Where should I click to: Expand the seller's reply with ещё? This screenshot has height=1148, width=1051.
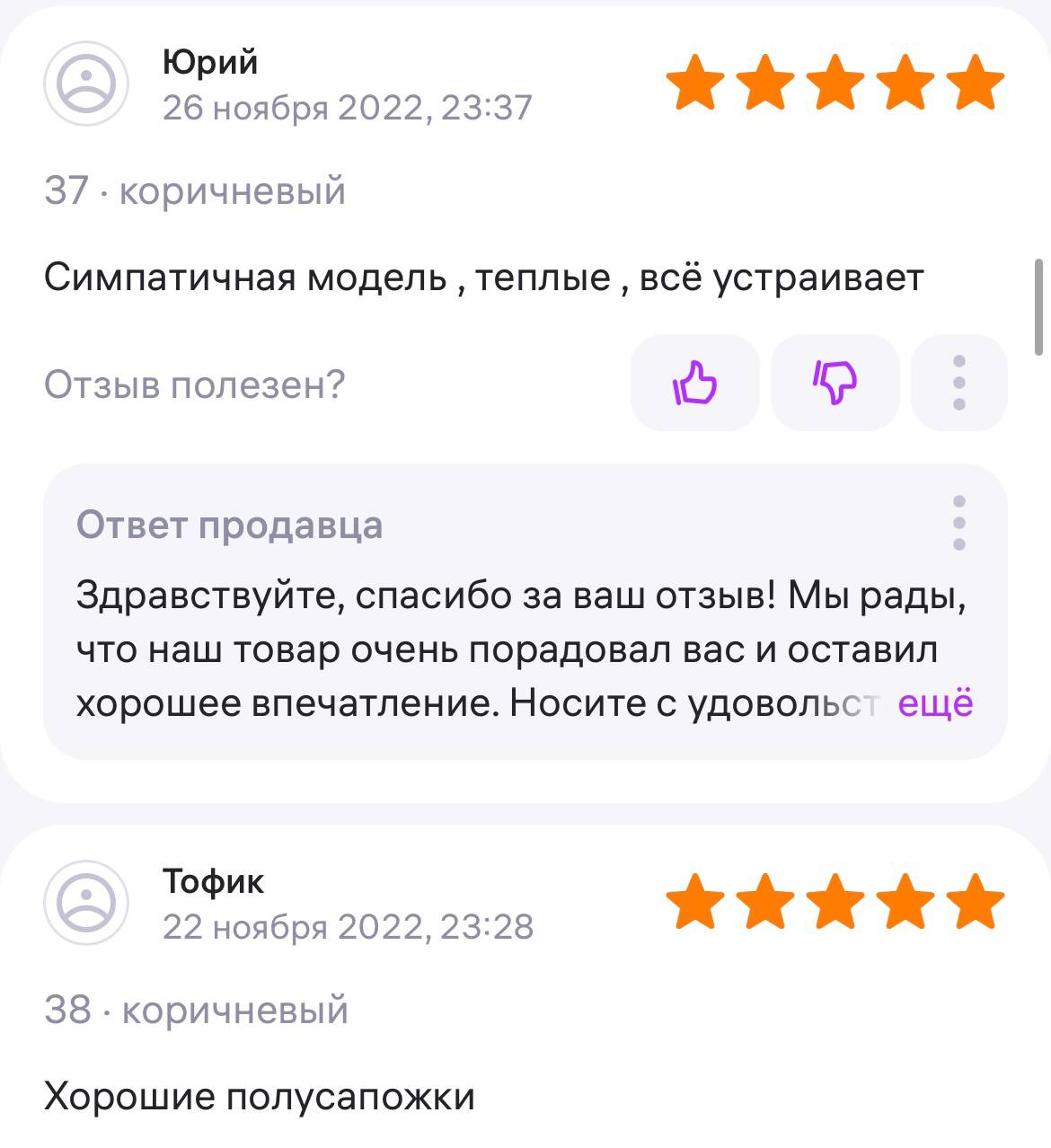coord(935,703)
